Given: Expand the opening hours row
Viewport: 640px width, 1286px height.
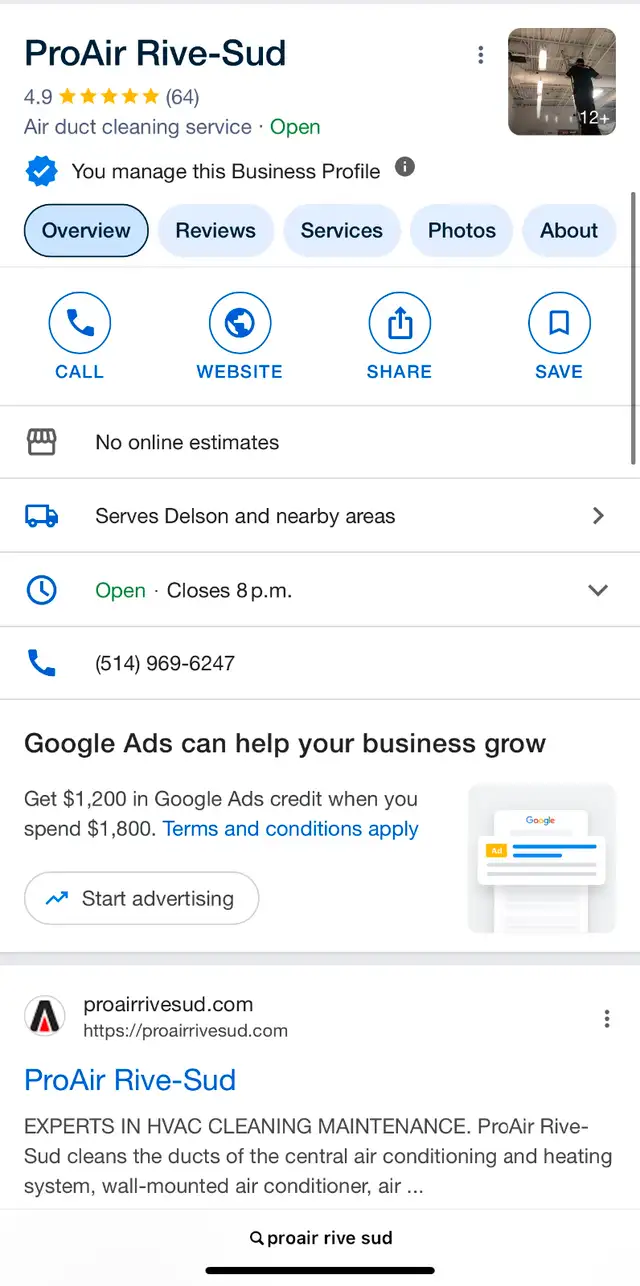Looking at the screenshot, I should [320, 590].
